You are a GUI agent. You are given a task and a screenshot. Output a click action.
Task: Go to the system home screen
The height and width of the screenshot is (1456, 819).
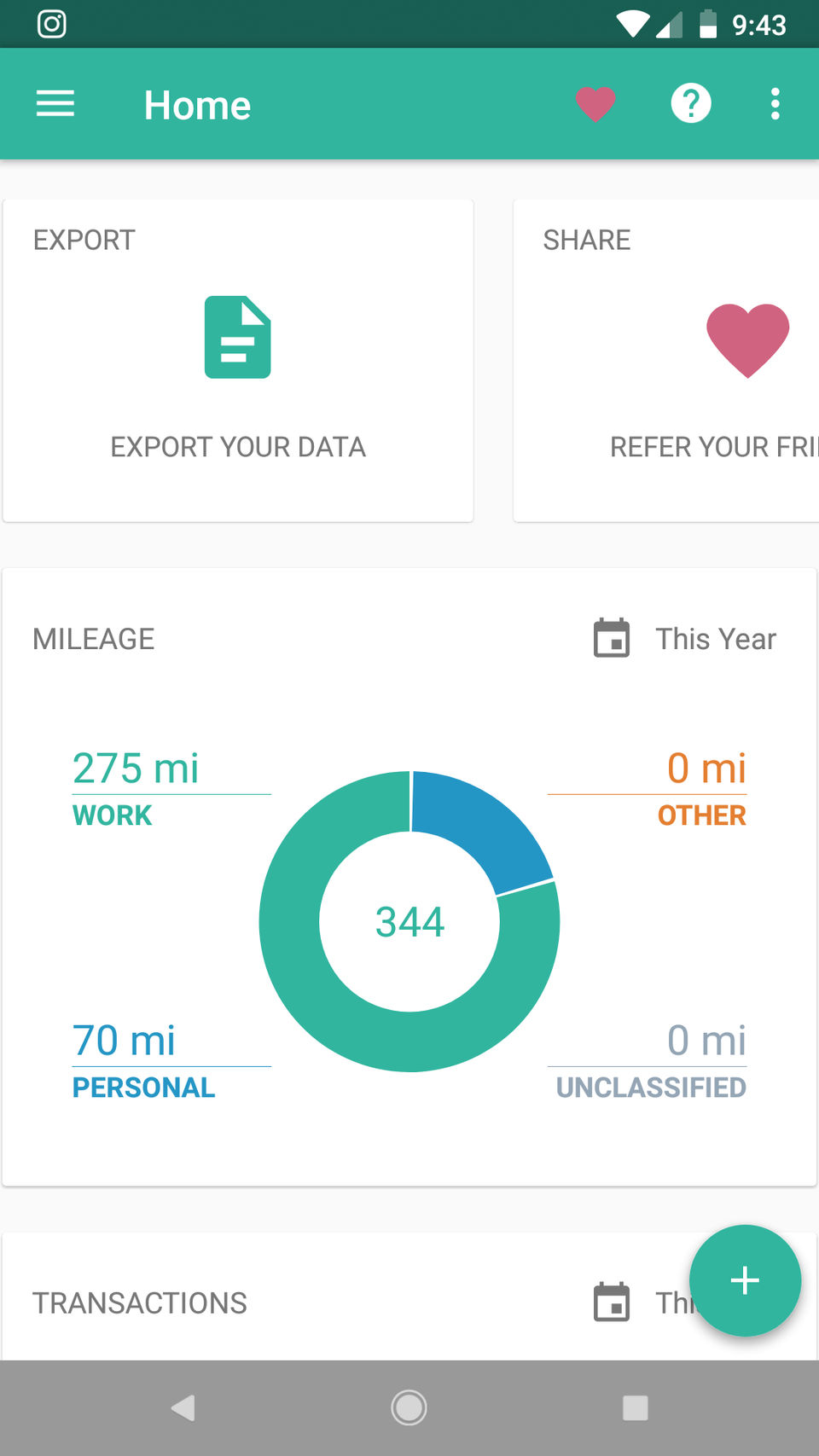[409, 1407]
